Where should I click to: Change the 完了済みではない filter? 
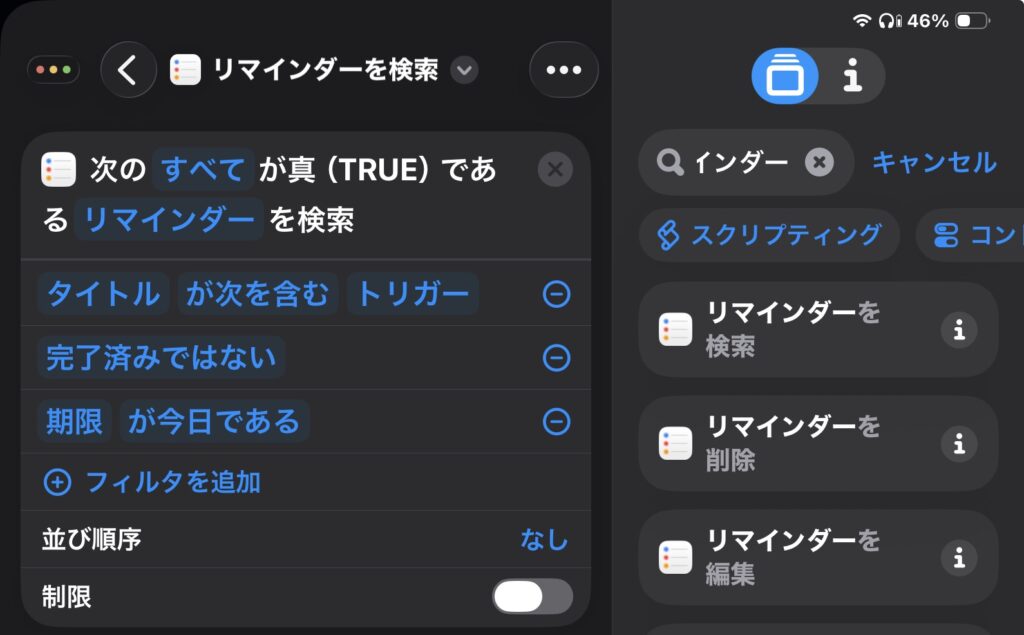pos(161,358)
